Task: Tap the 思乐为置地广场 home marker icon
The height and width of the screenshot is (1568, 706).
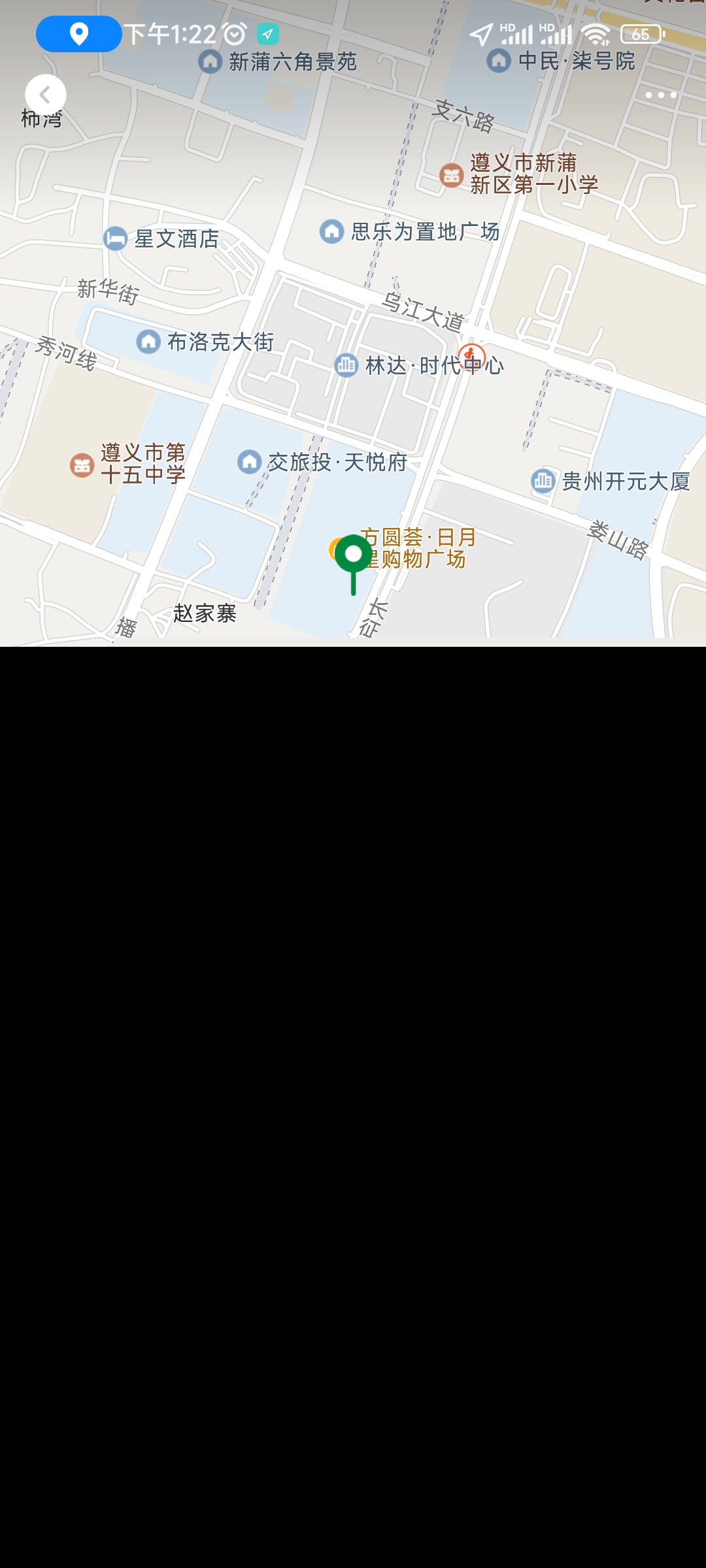Action: point(331,231)
